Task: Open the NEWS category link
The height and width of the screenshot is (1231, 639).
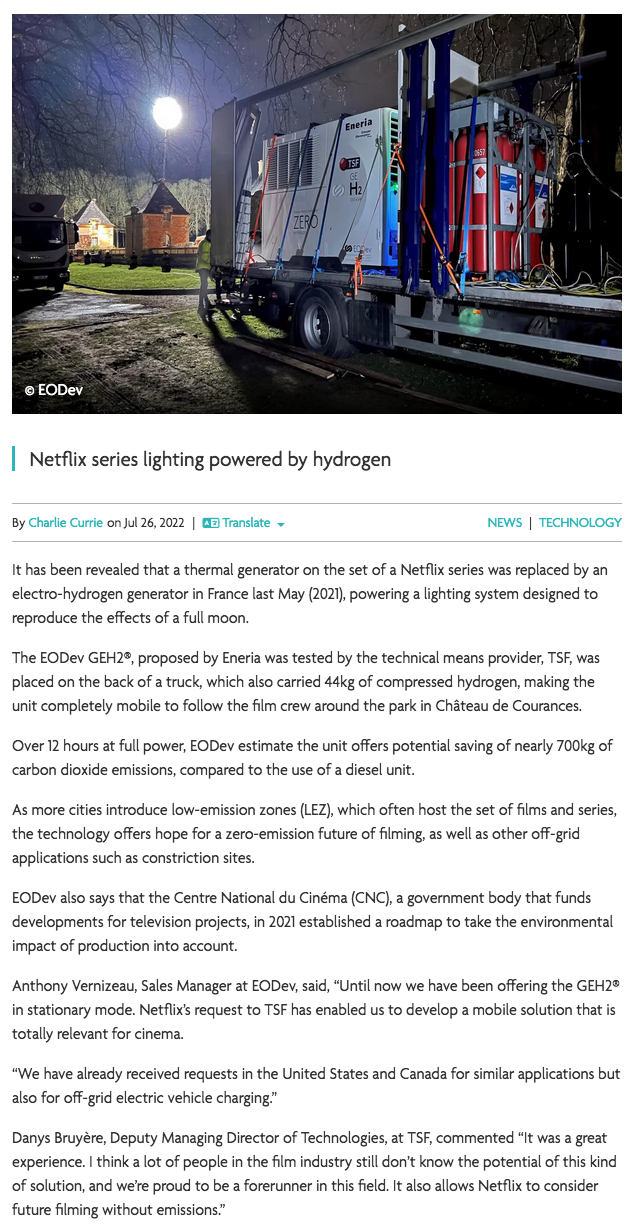Action: tap(504, 523)
